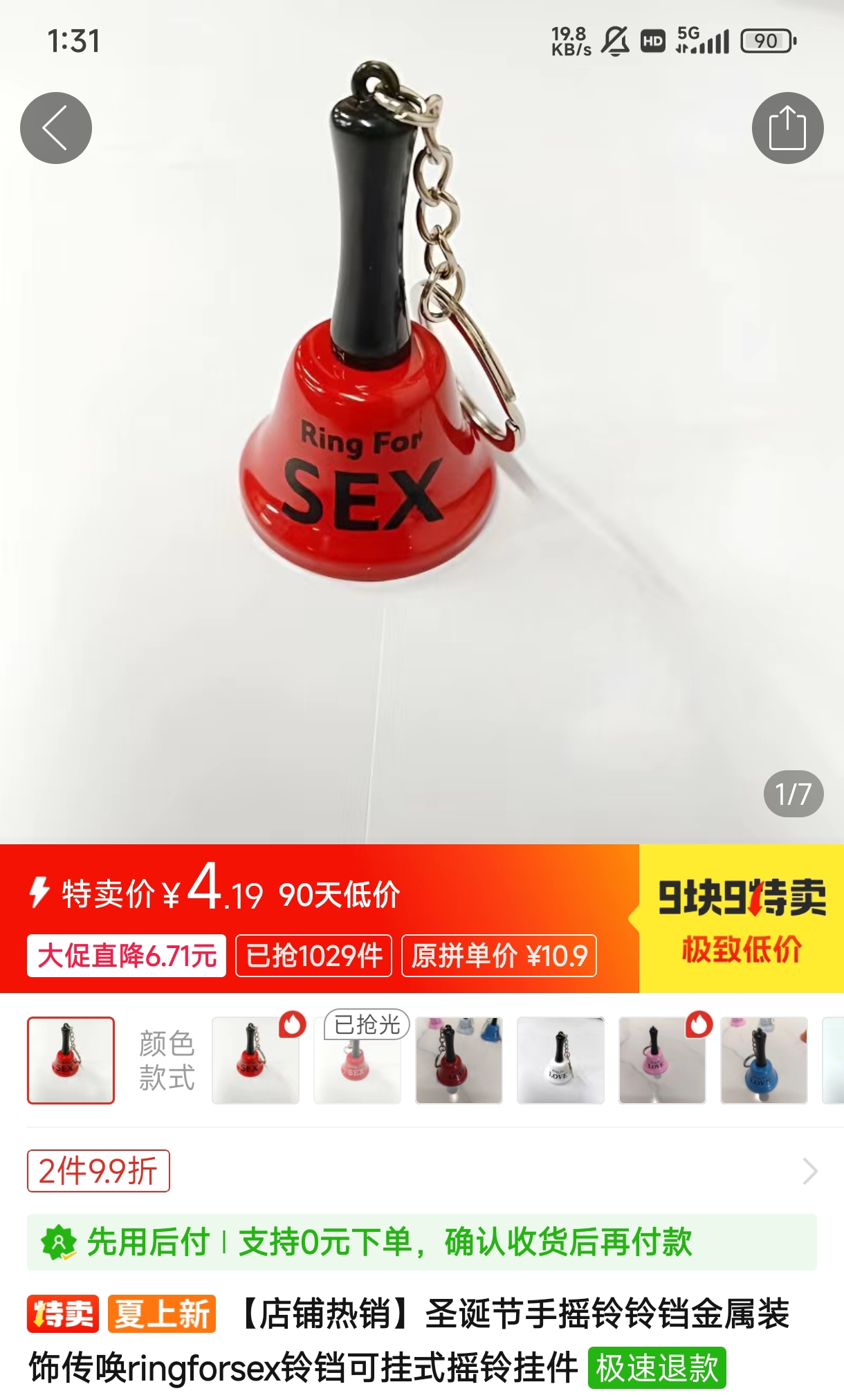844x1400 pixels.
Task: Open the 9块9特卖 promotion banner
Action: [x=741, y=919]
